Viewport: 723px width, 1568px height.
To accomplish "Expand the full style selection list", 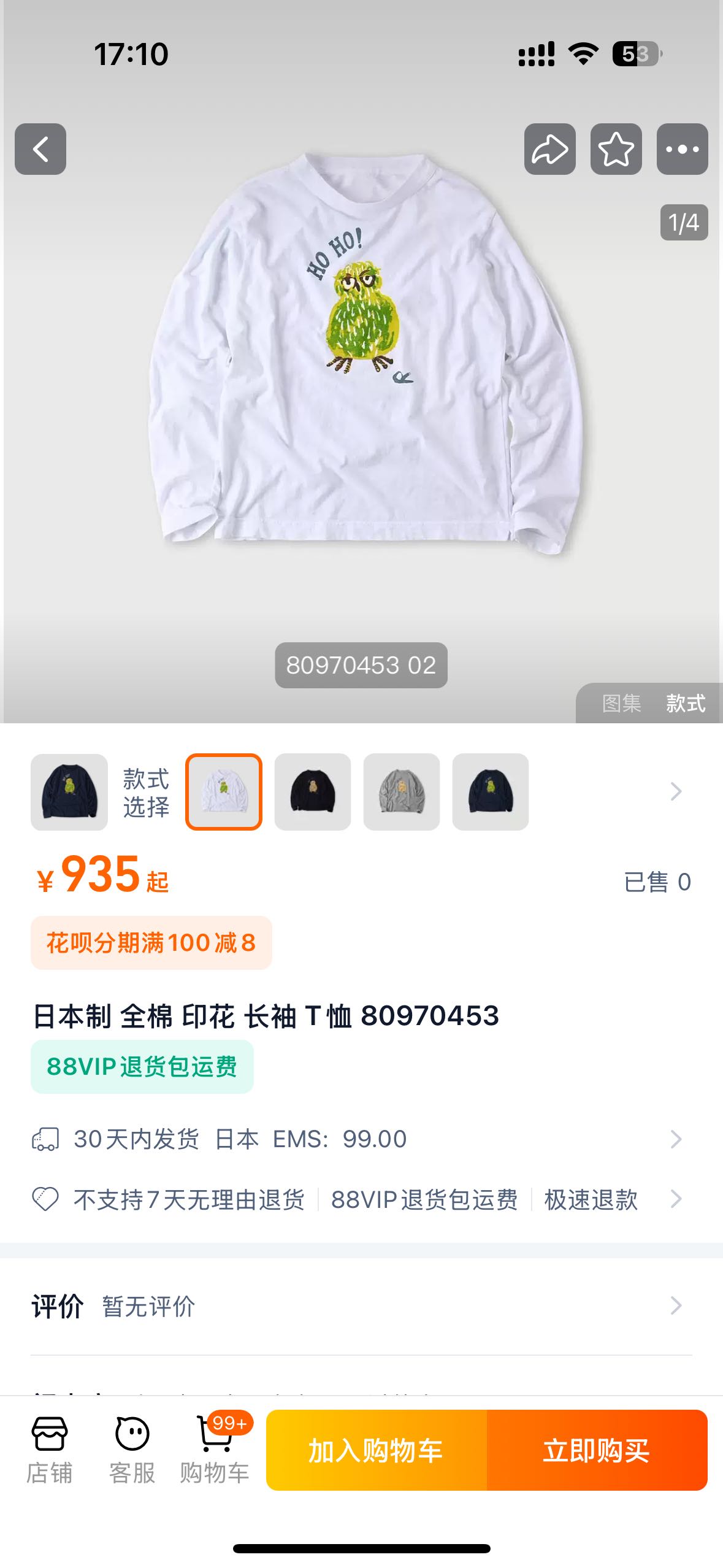I will pyautogui.click(x=676, y=791).
